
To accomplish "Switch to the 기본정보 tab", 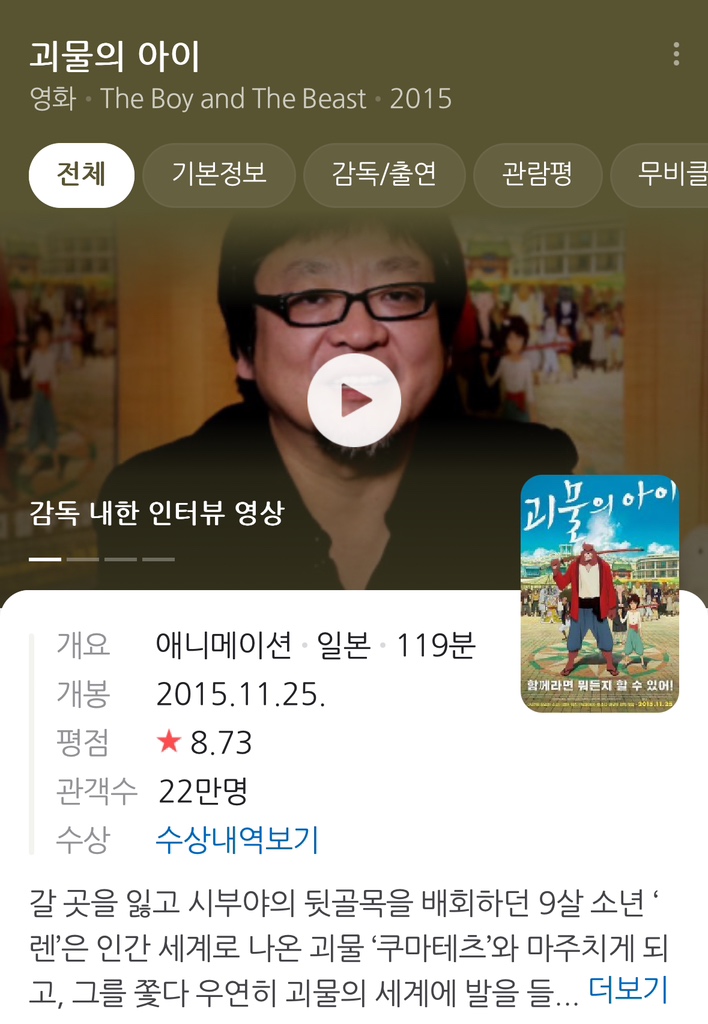I will tap(219, 175).
